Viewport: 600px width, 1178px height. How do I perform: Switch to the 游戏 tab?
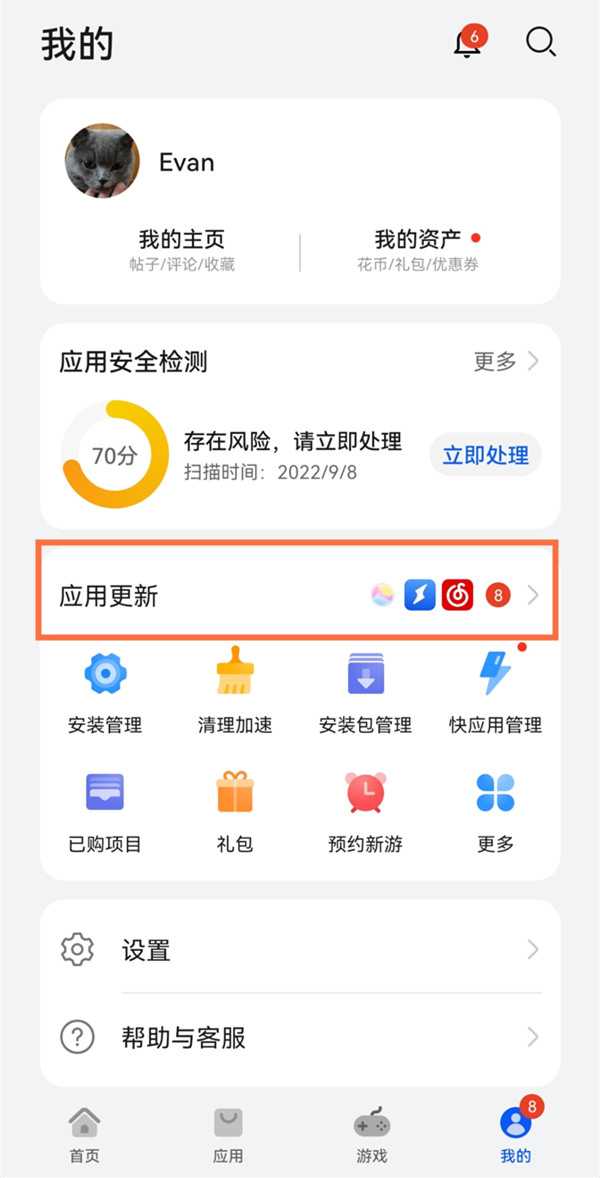(x=371, y=1135)
